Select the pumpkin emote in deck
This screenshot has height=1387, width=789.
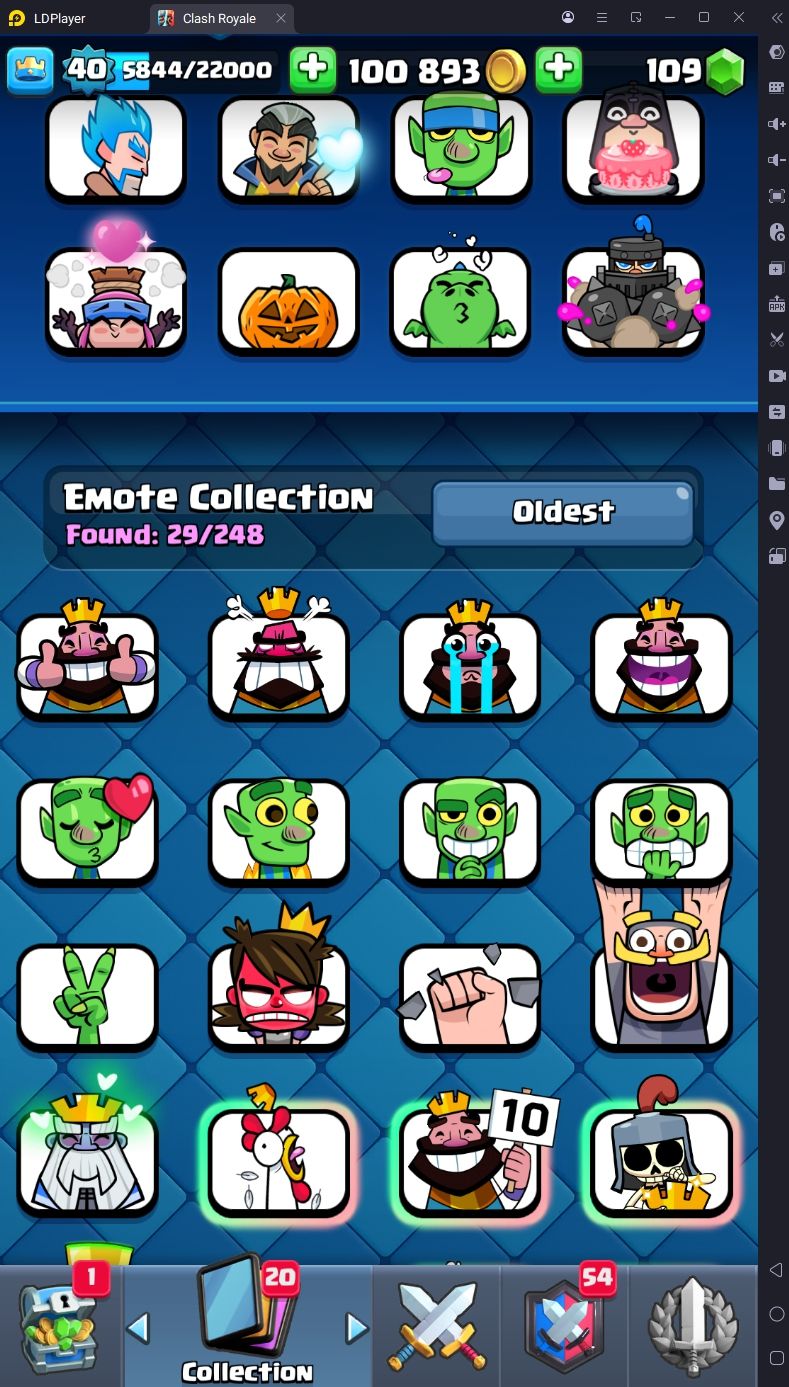tap(288, 301)
